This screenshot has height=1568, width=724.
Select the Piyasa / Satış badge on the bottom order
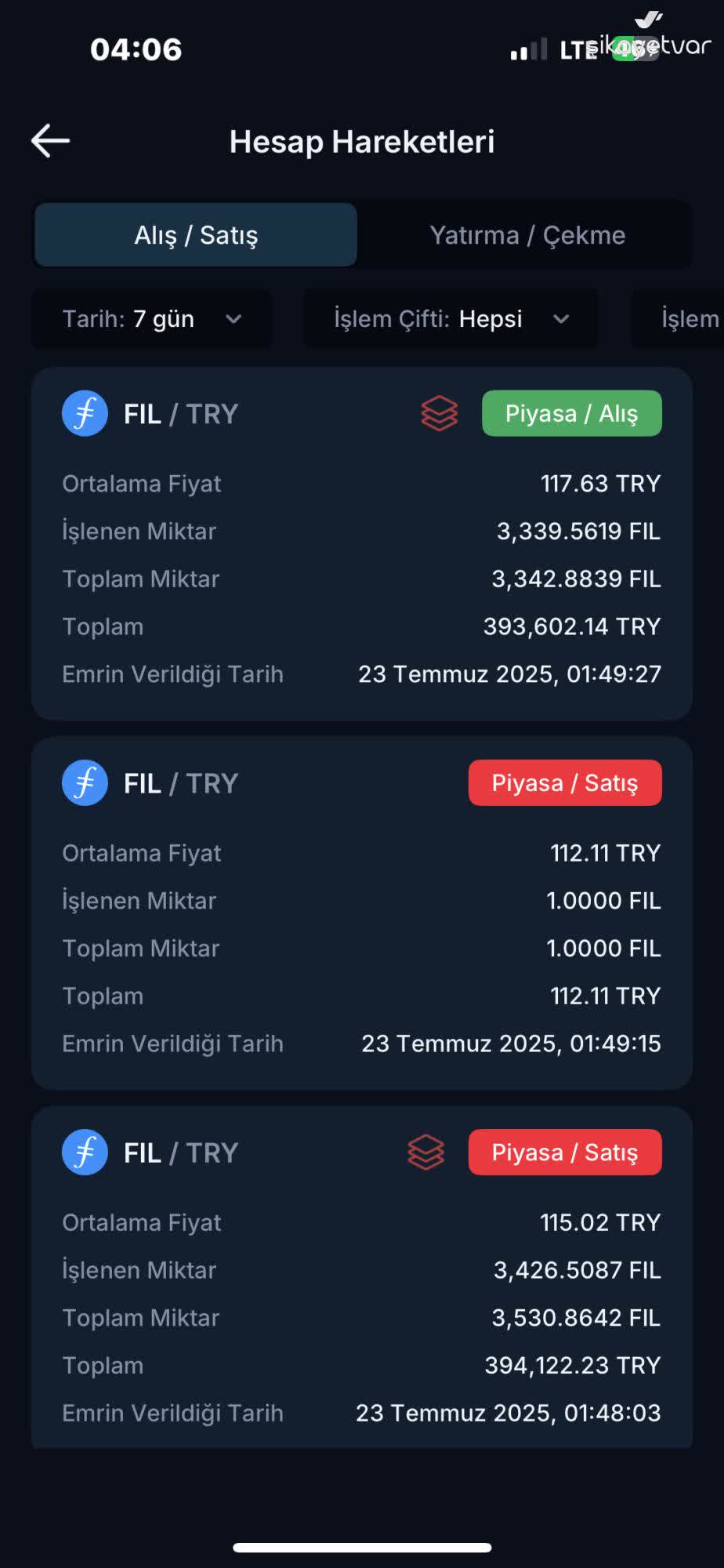click(564, 1151)
